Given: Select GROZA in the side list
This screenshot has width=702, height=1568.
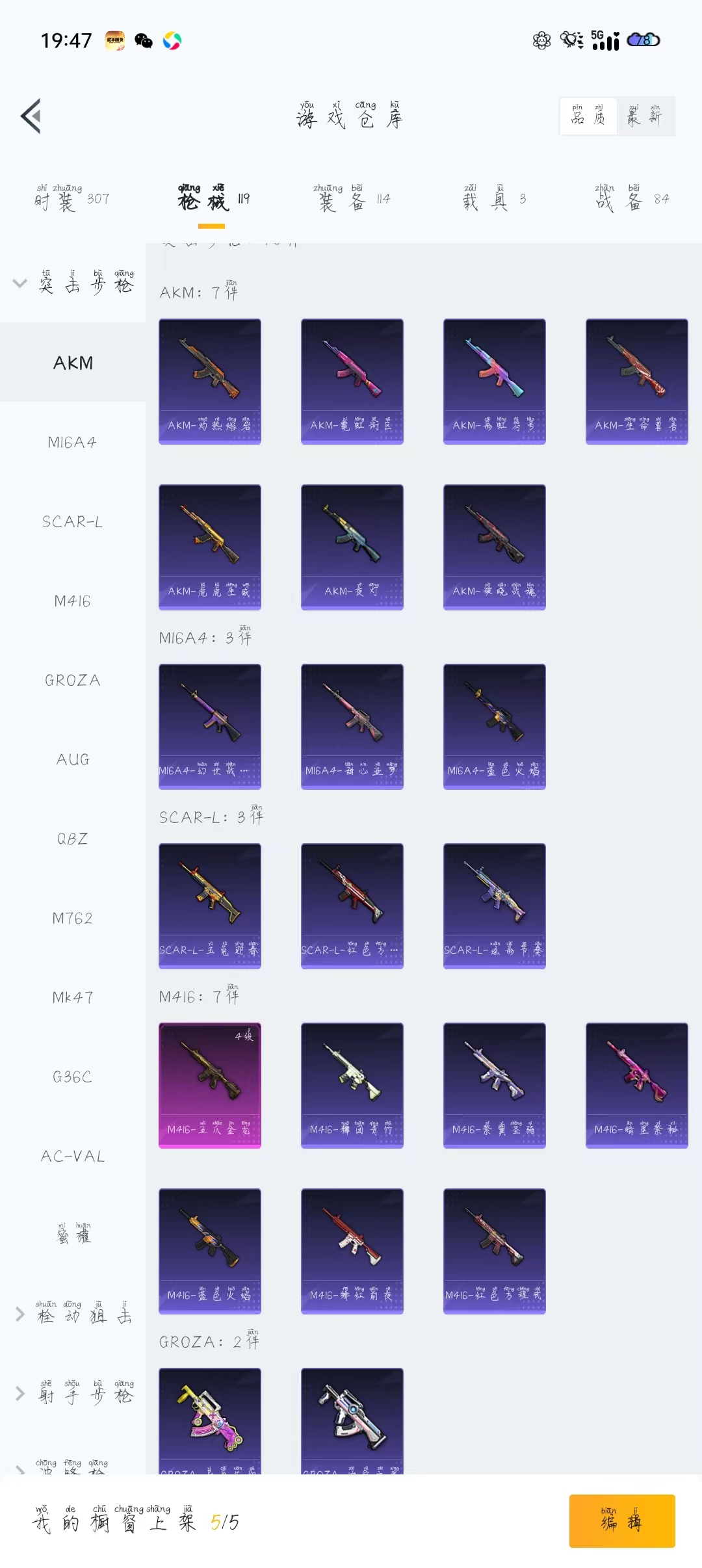Looking at the screenshot, I should [x=73, y=680].
